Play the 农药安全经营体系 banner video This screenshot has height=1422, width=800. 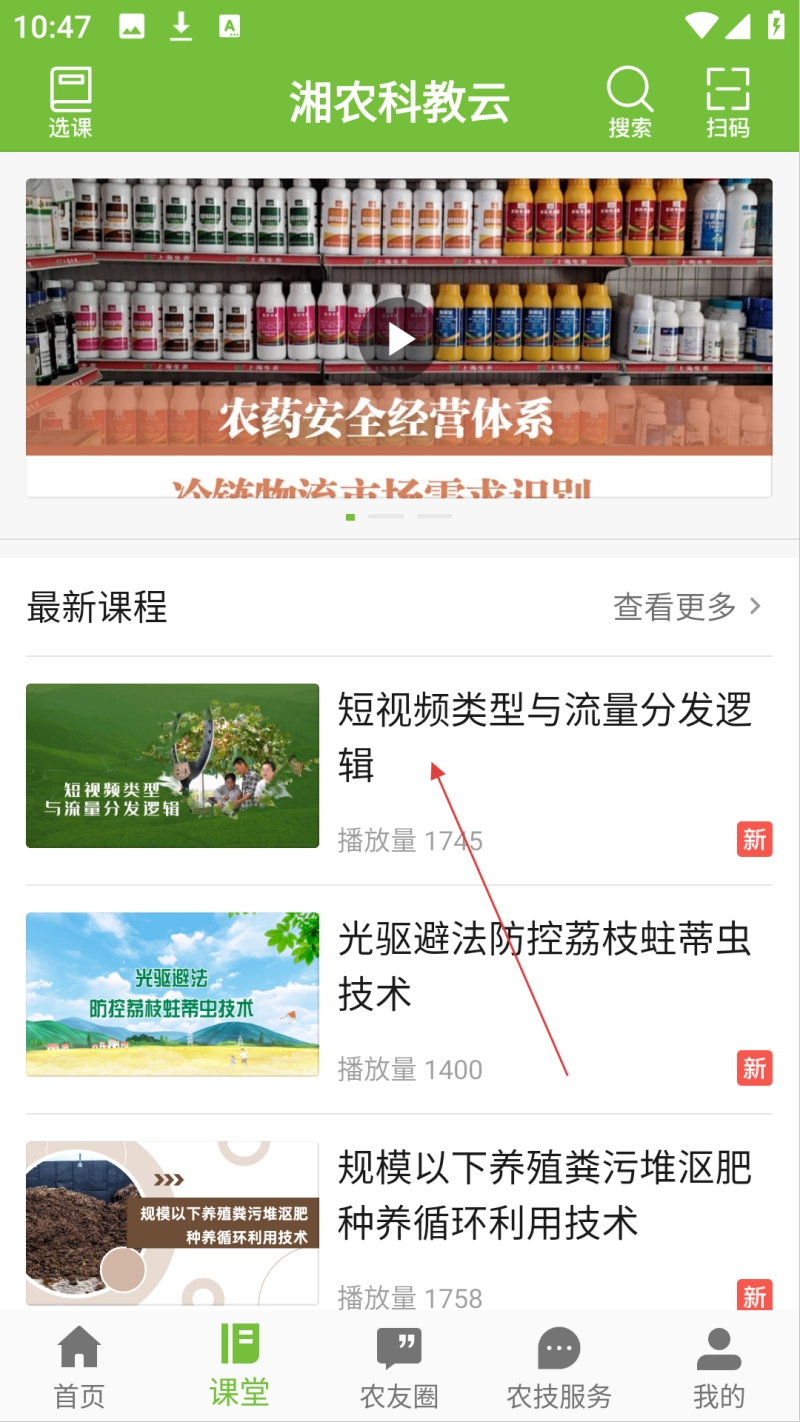pyautogui.click(x=400, y=339)
